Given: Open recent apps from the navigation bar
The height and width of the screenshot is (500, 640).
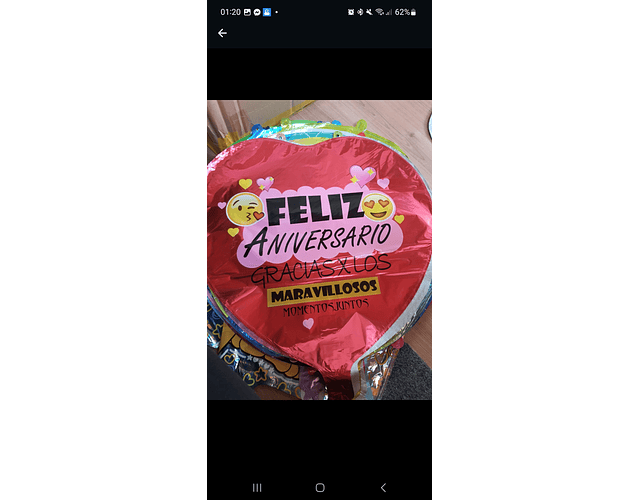Looking at the screenshot, I should coord(257,487).
